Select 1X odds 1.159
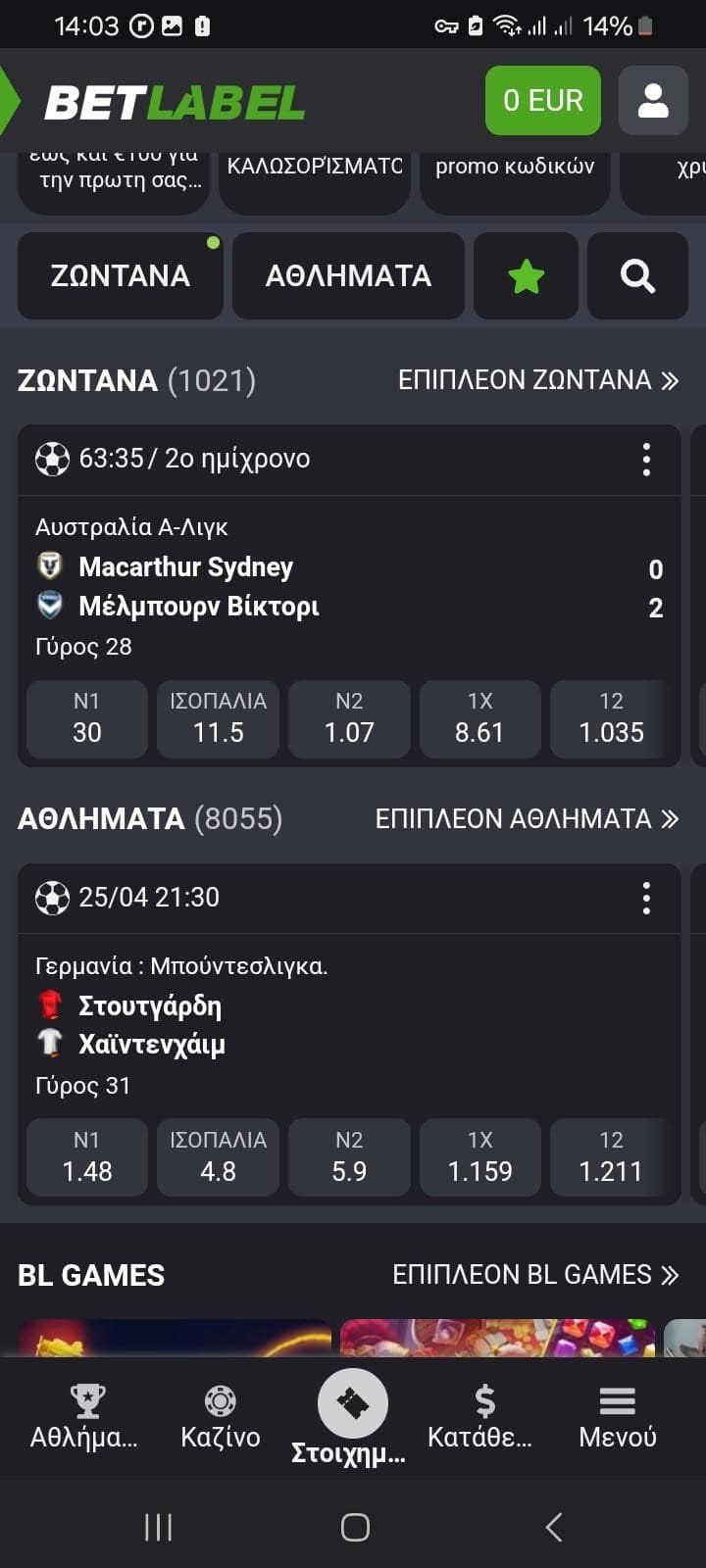This screenshot has width=706, height=1568. tap(479, 1158)
